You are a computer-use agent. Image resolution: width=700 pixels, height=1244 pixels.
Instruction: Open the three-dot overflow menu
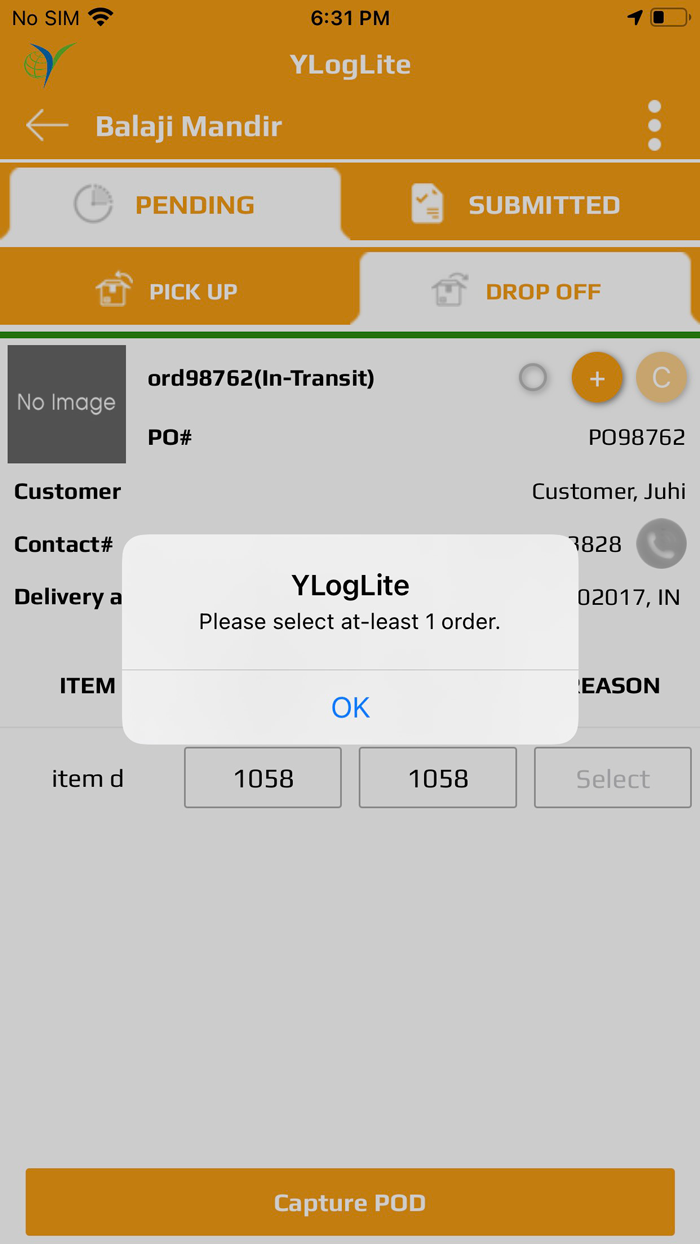click(x=654, y=125)
